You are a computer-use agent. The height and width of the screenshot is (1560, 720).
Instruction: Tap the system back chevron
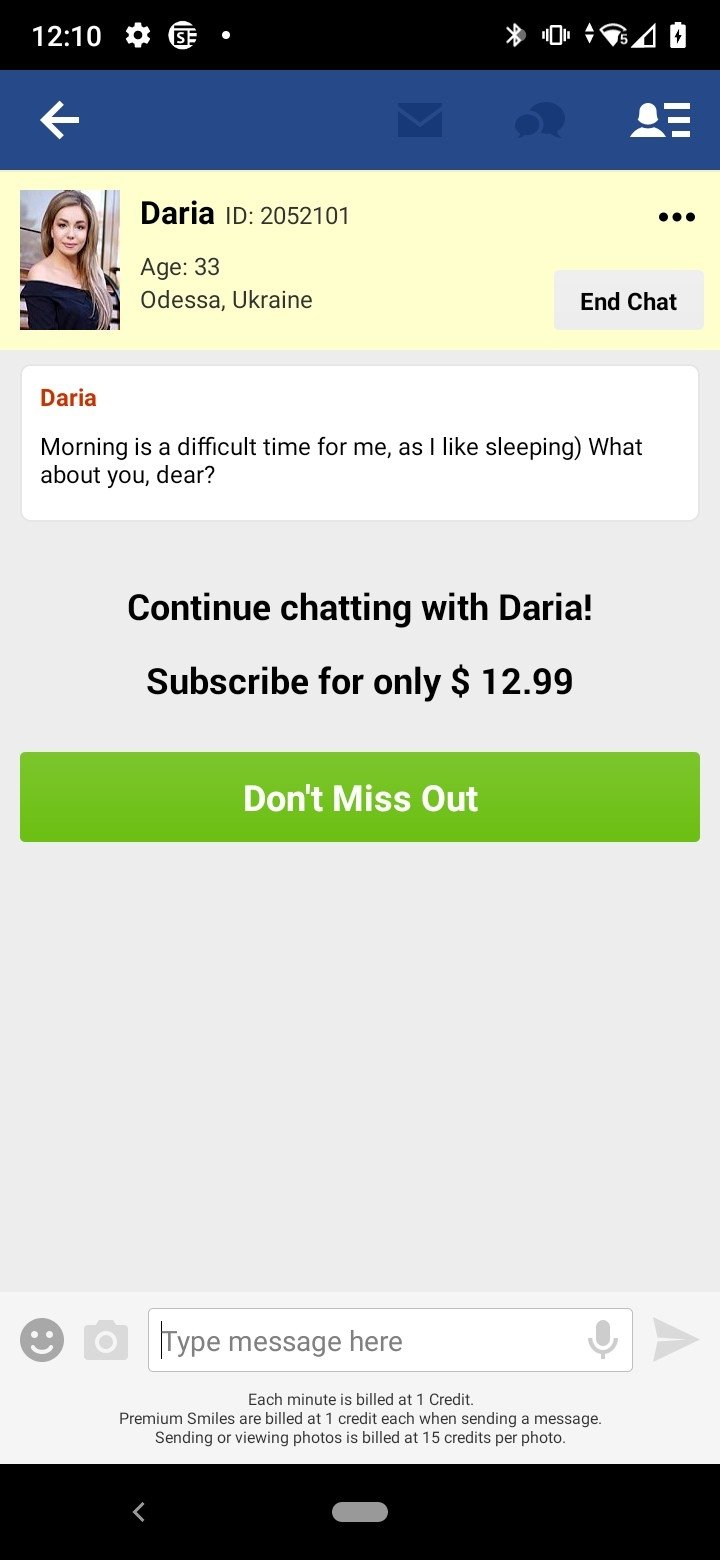139,1512
